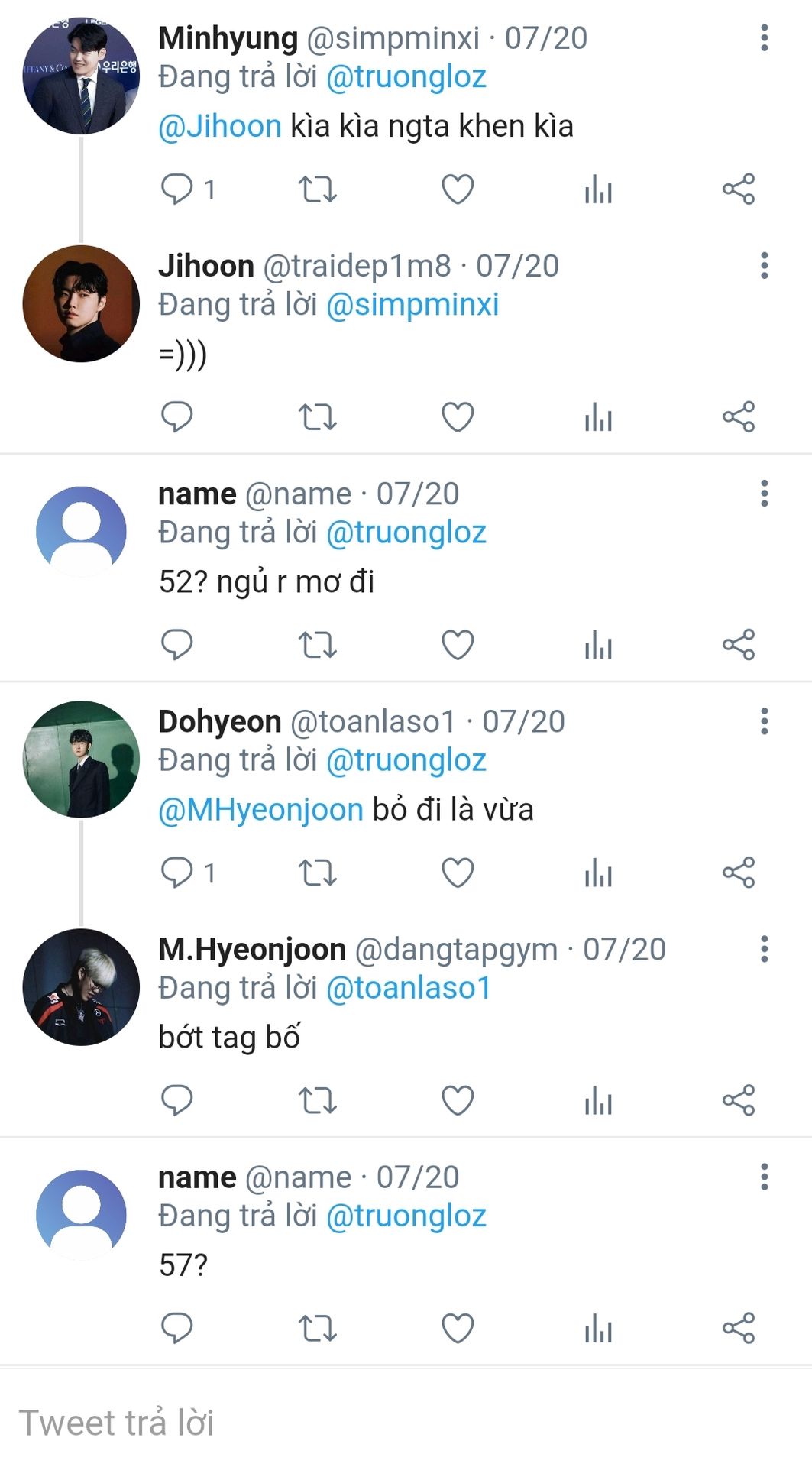Focus the 'Tweet trả lời' reply field
Screen dimensions: 812x1467
tap(306, 1422)
